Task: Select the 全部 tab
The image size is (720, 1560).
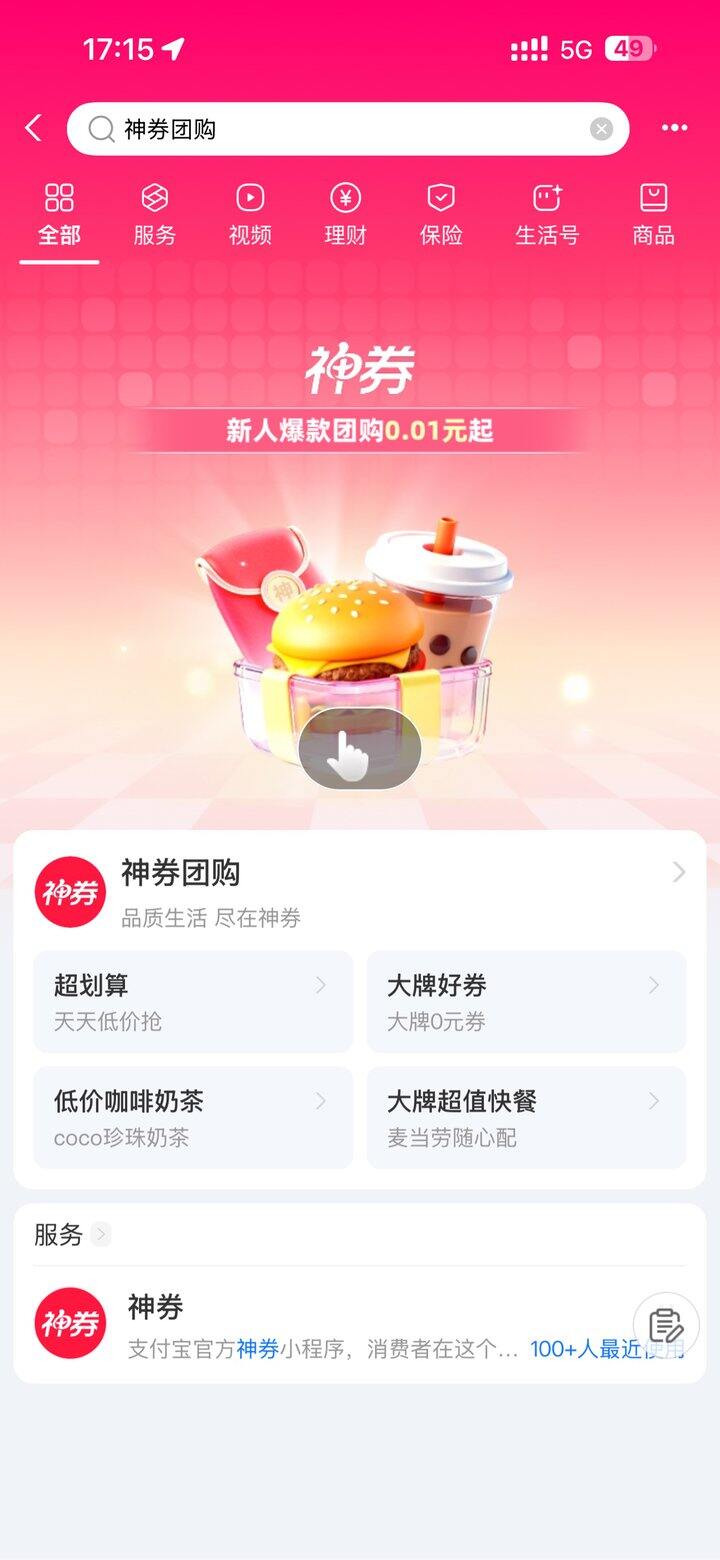Action: 59,215
